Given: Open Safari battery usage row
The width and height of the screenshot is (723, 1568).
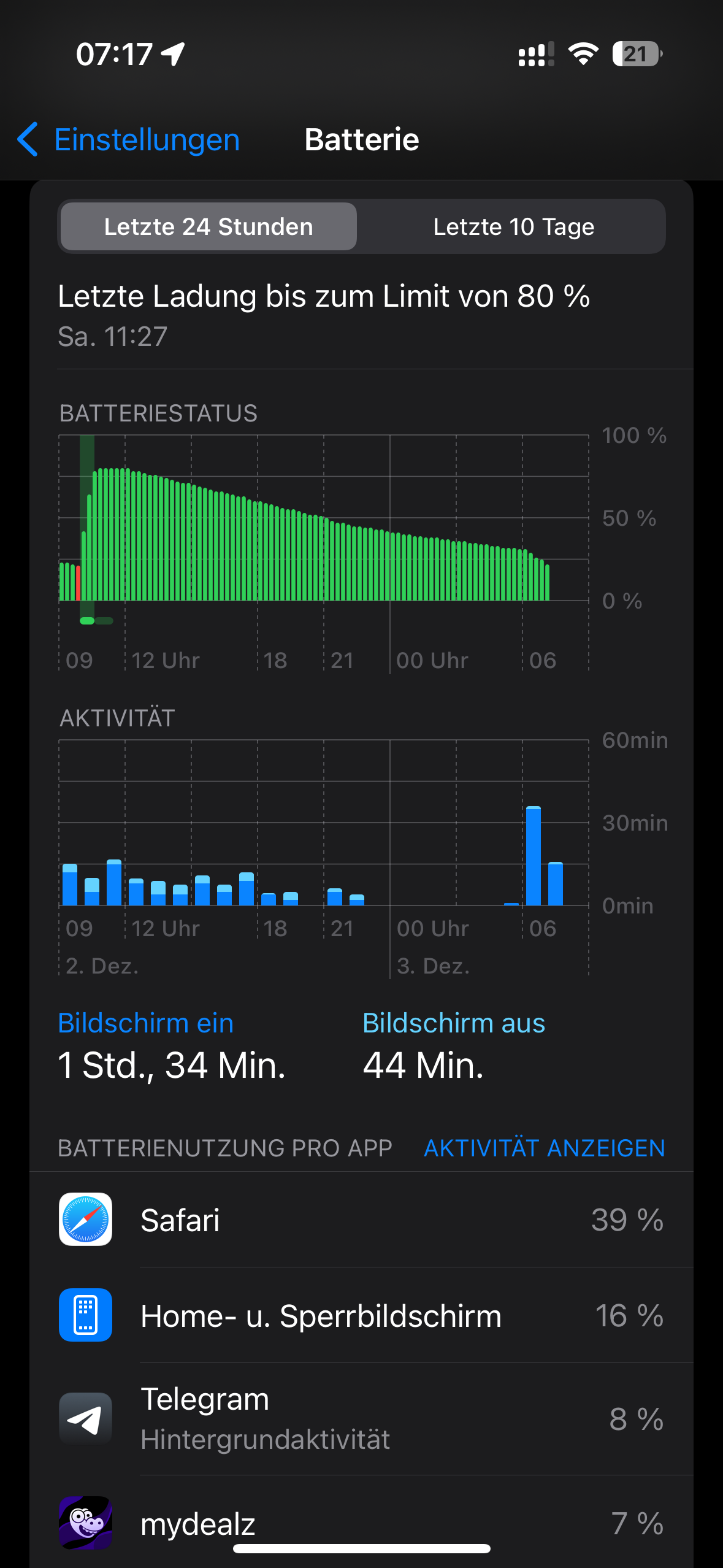Looking at the screenshot, I should (361, 1220).
